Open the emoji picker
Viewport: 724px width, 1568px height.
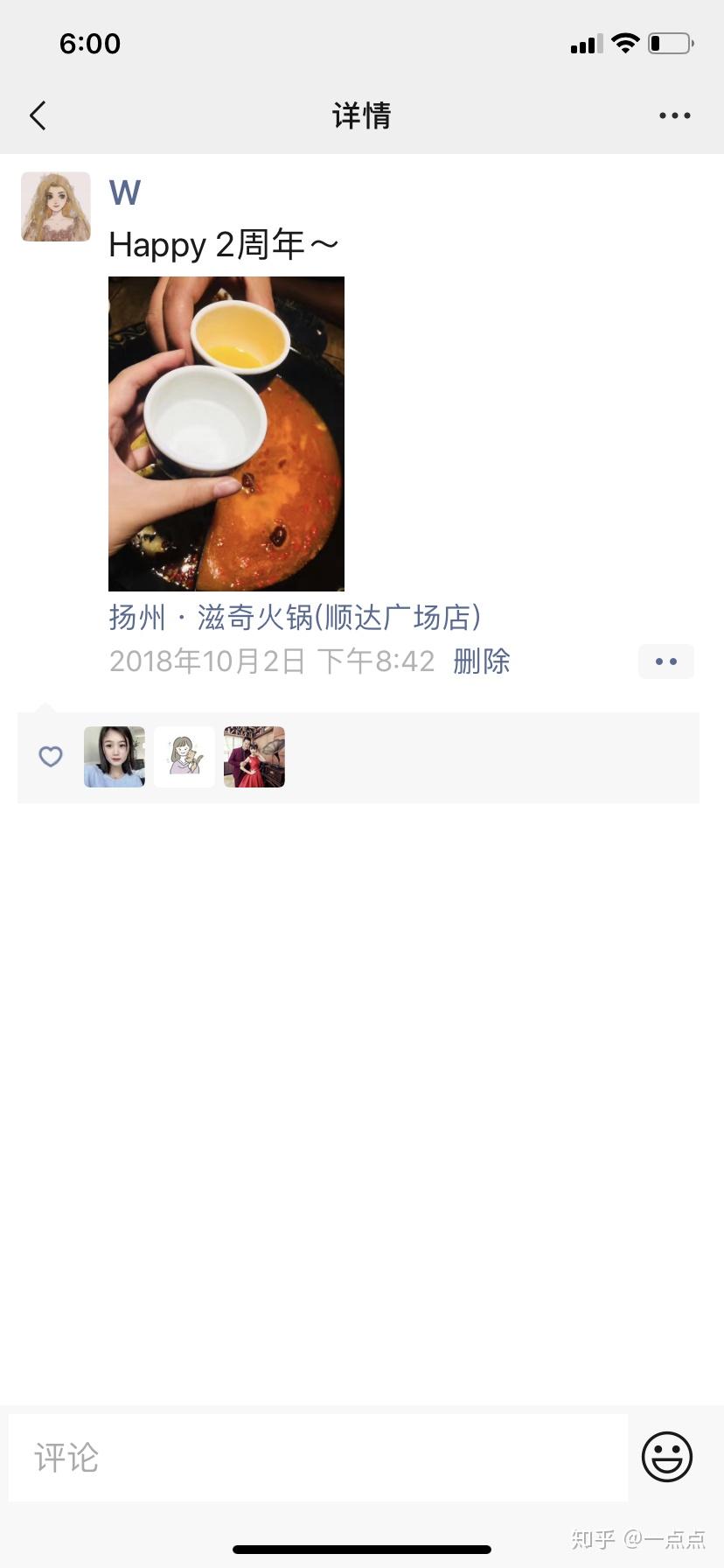[666, 1457]
